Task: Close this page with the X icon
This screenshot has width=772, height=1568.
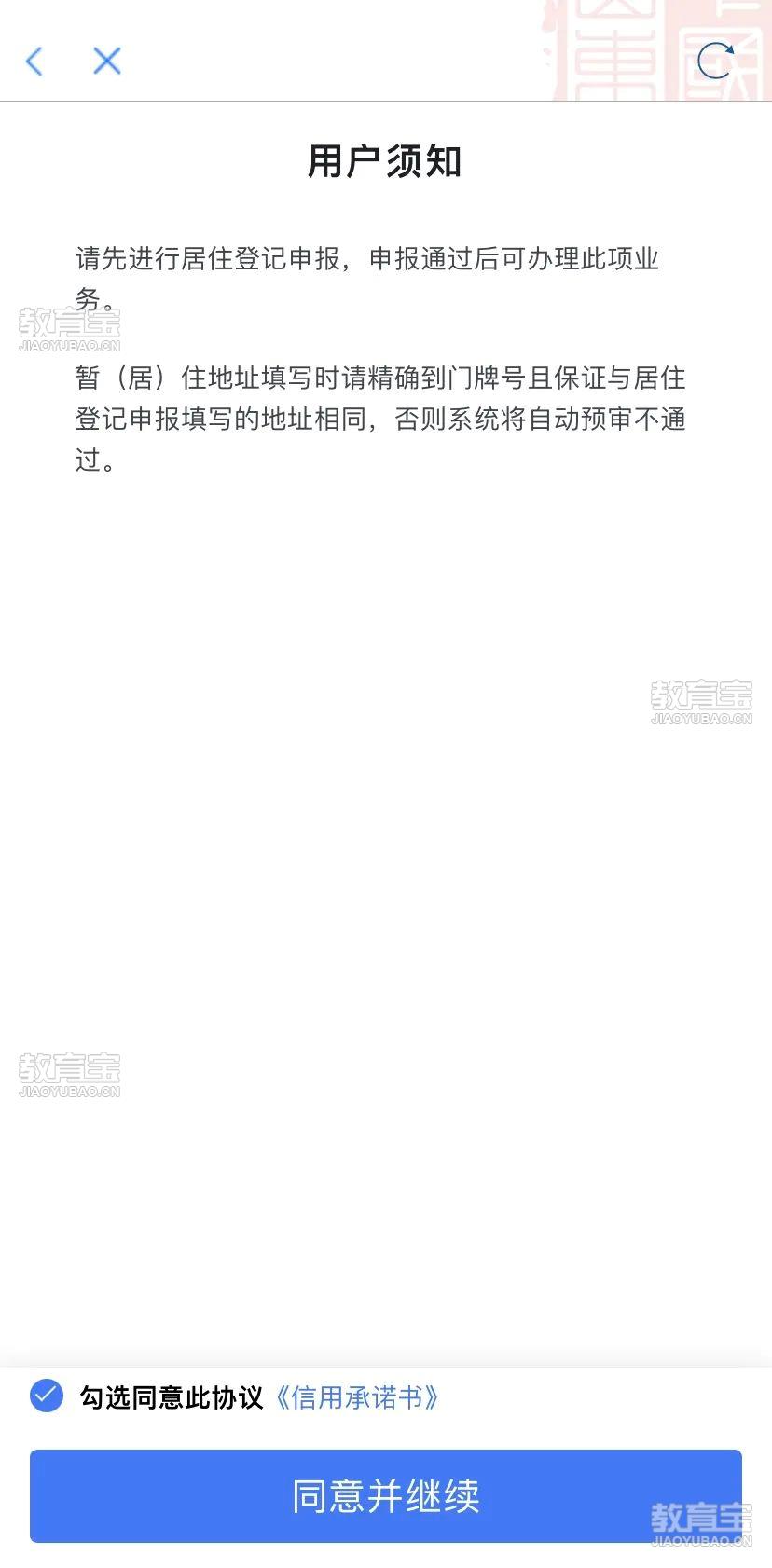Action: pos(107,62)
